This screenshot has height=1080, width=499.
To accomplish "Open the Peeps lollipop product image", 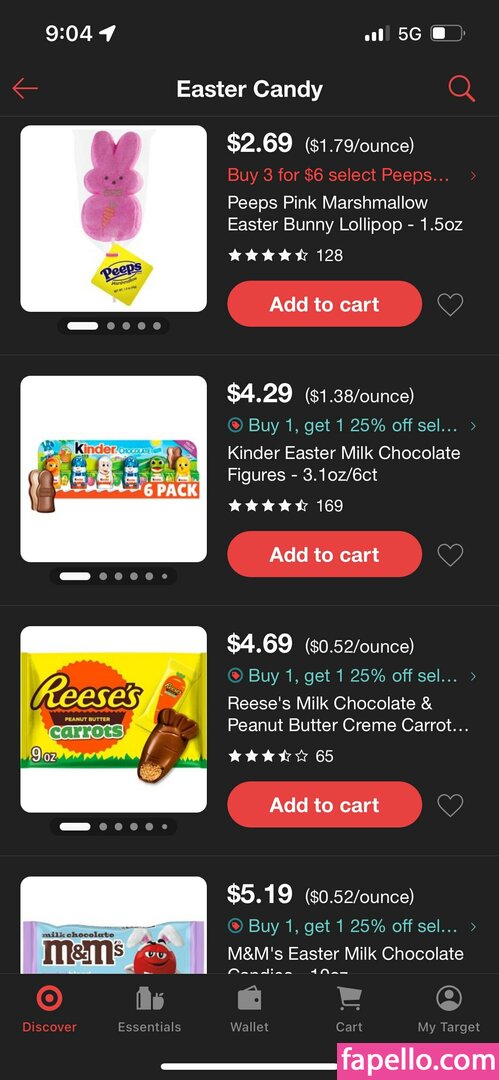I will 114,218.
